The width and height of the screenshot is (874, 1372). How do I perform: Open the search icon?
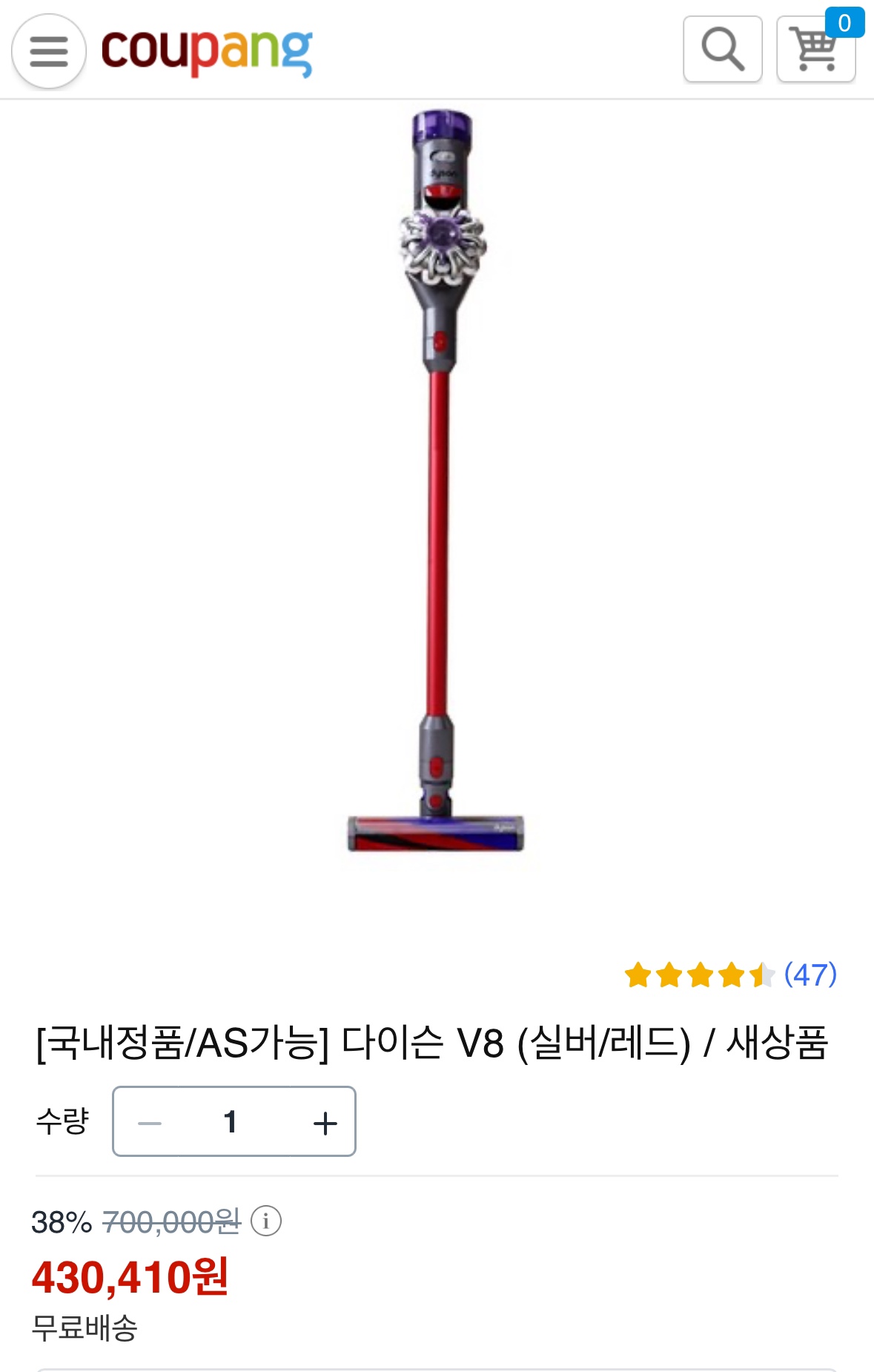tap(722, 49)
